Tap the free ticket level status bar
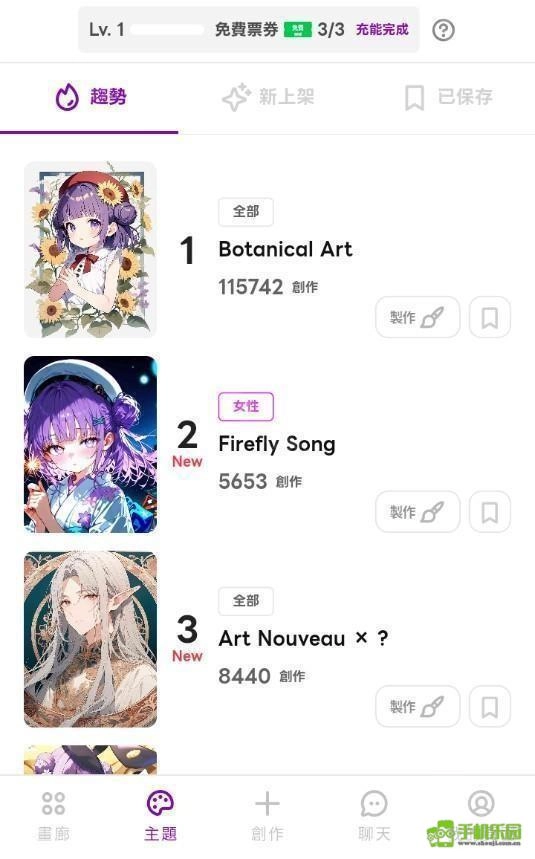The width and height of the screenshot is (535, 859). click(x=249, y=30)
